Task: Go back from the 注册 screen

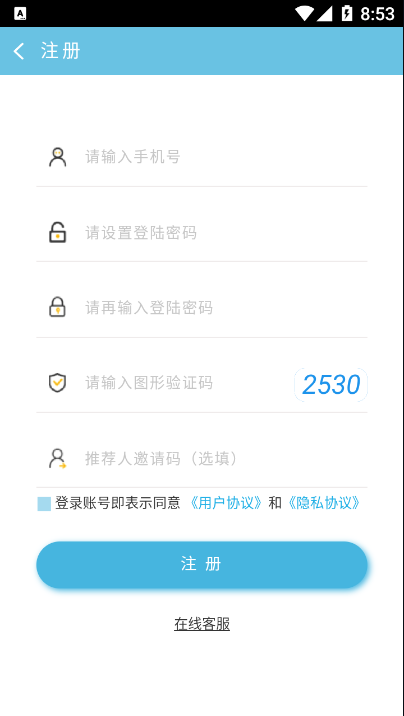Action: point(19,51)
